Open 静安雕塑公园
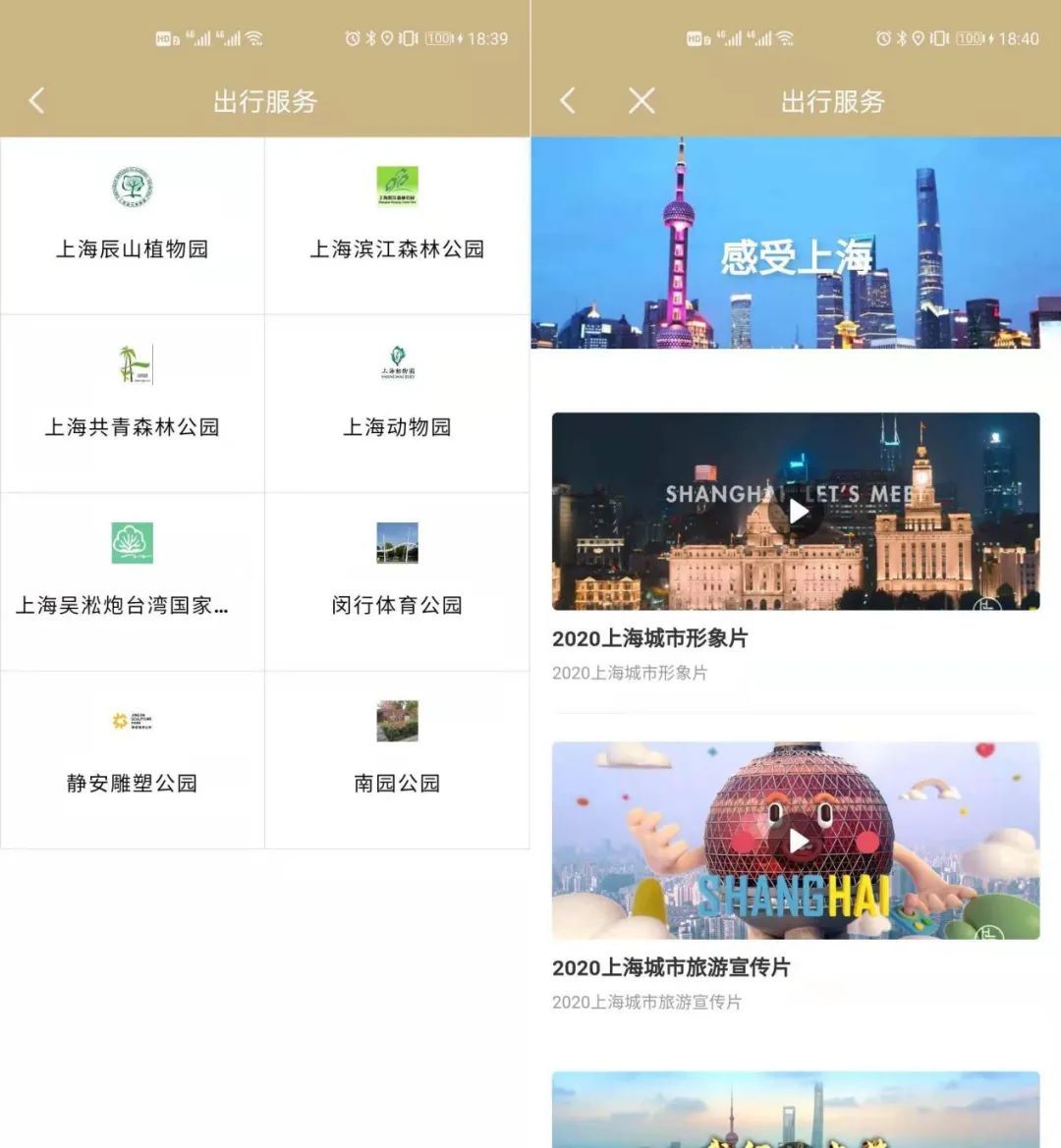The image size is (1061, 1148). point(133,760)
